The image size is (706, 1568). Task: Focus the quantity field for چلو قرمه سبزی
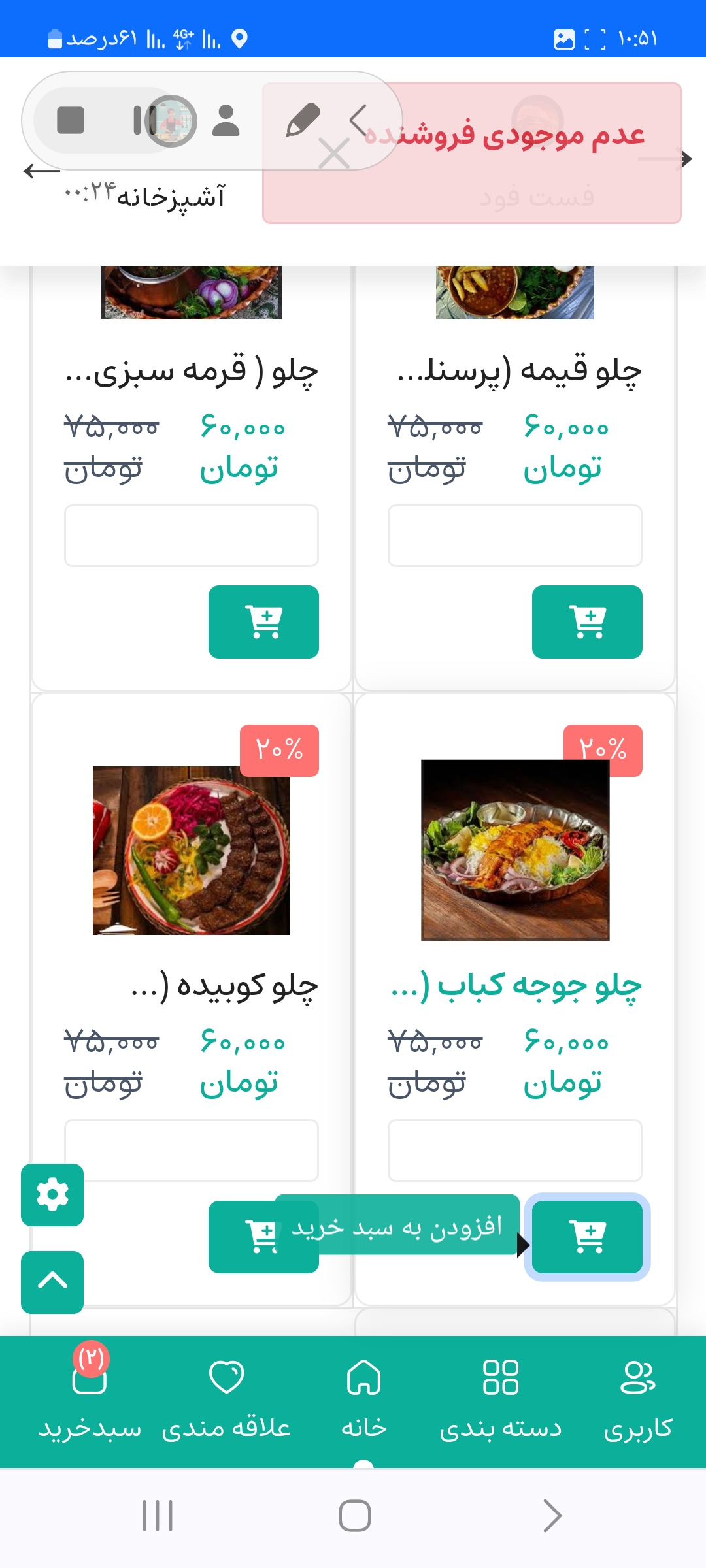pyautogui.click(x=192, y=536)
